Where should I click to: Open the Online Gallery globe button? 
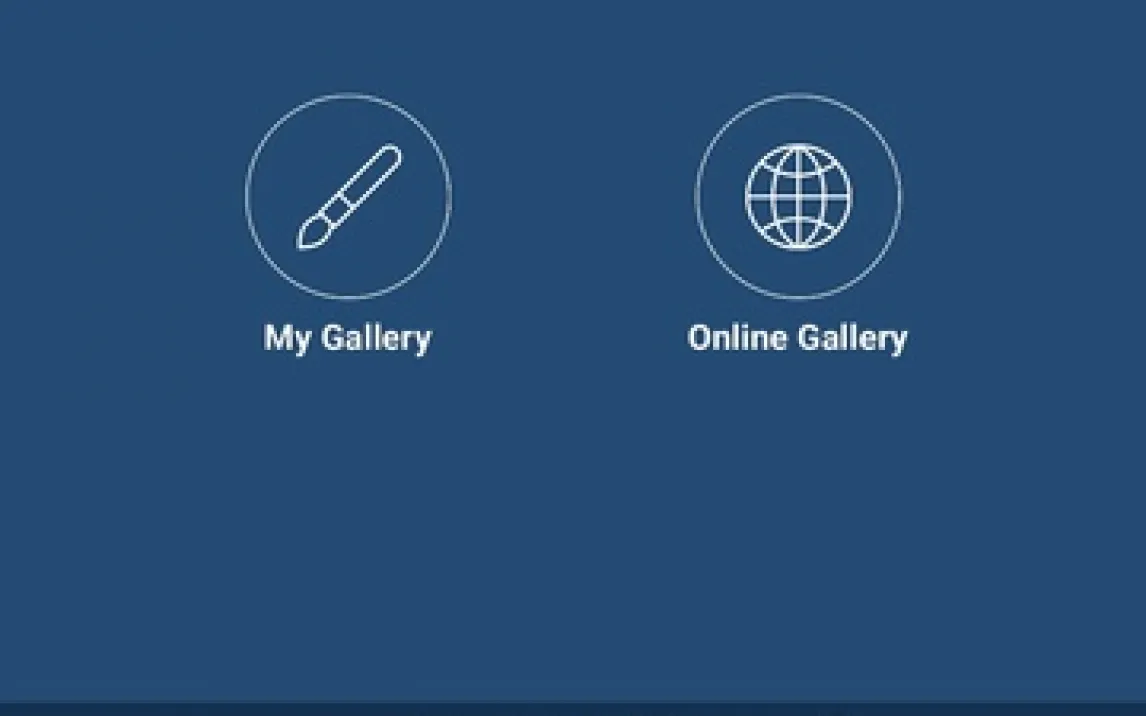tap(798, 197)
